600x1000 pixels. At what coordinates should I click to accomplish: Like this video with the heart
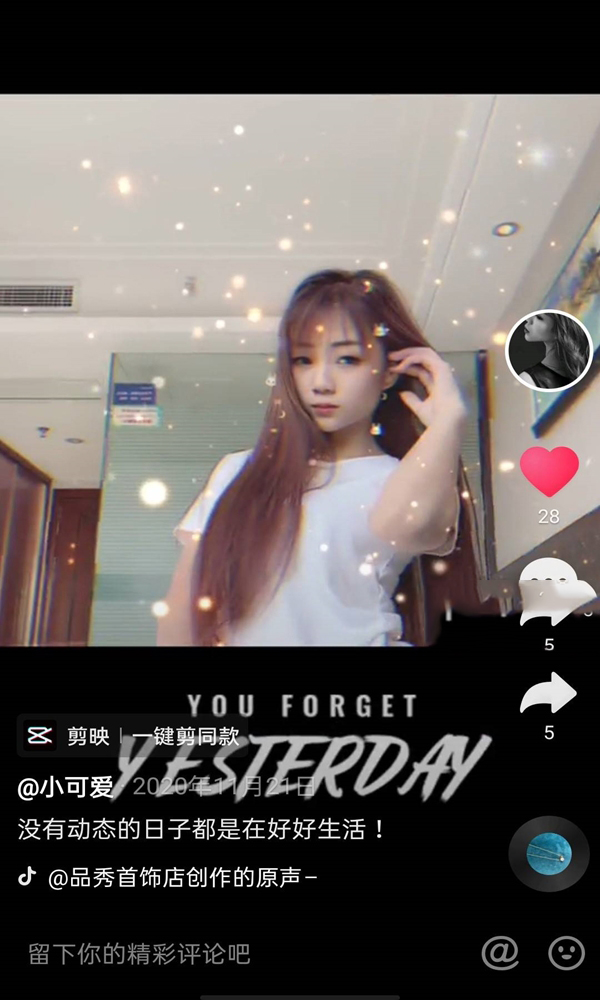point(550,471)
